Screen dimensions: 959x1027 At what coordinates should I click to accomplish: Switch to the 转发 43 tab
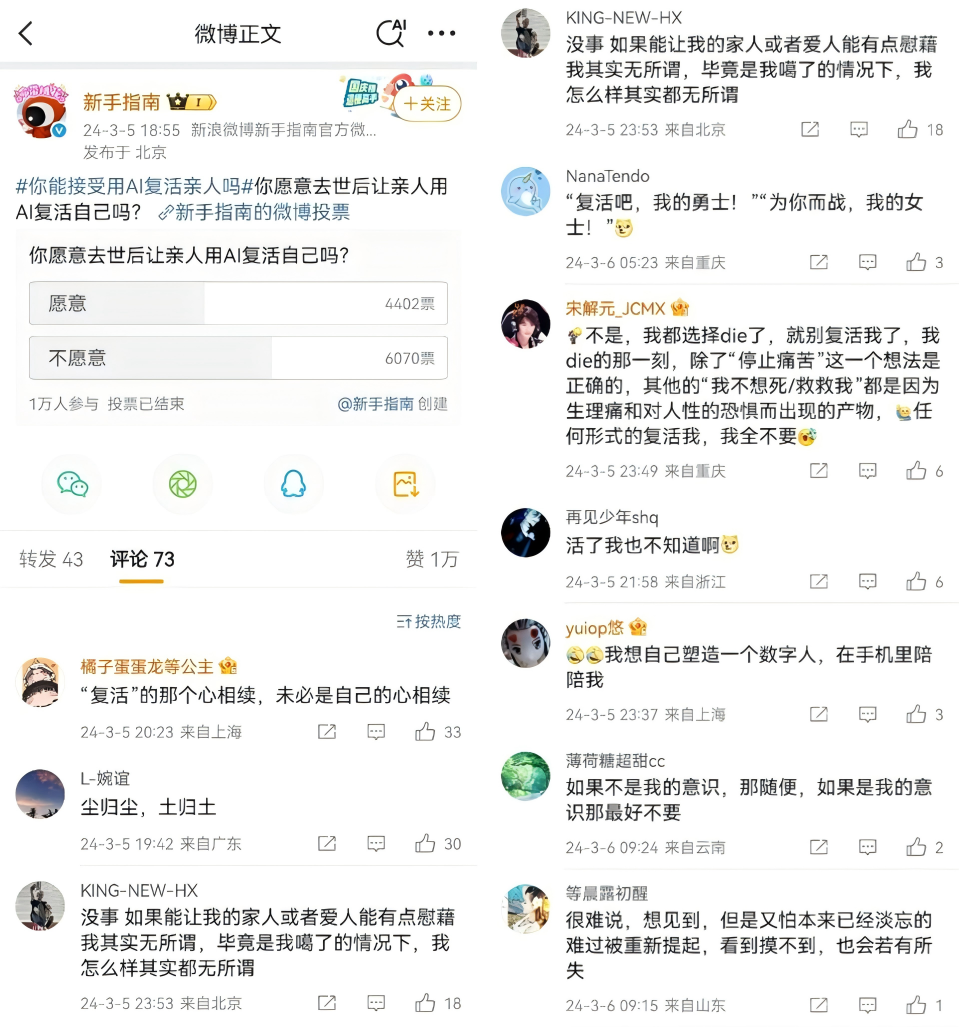click(x=51, y=559)
